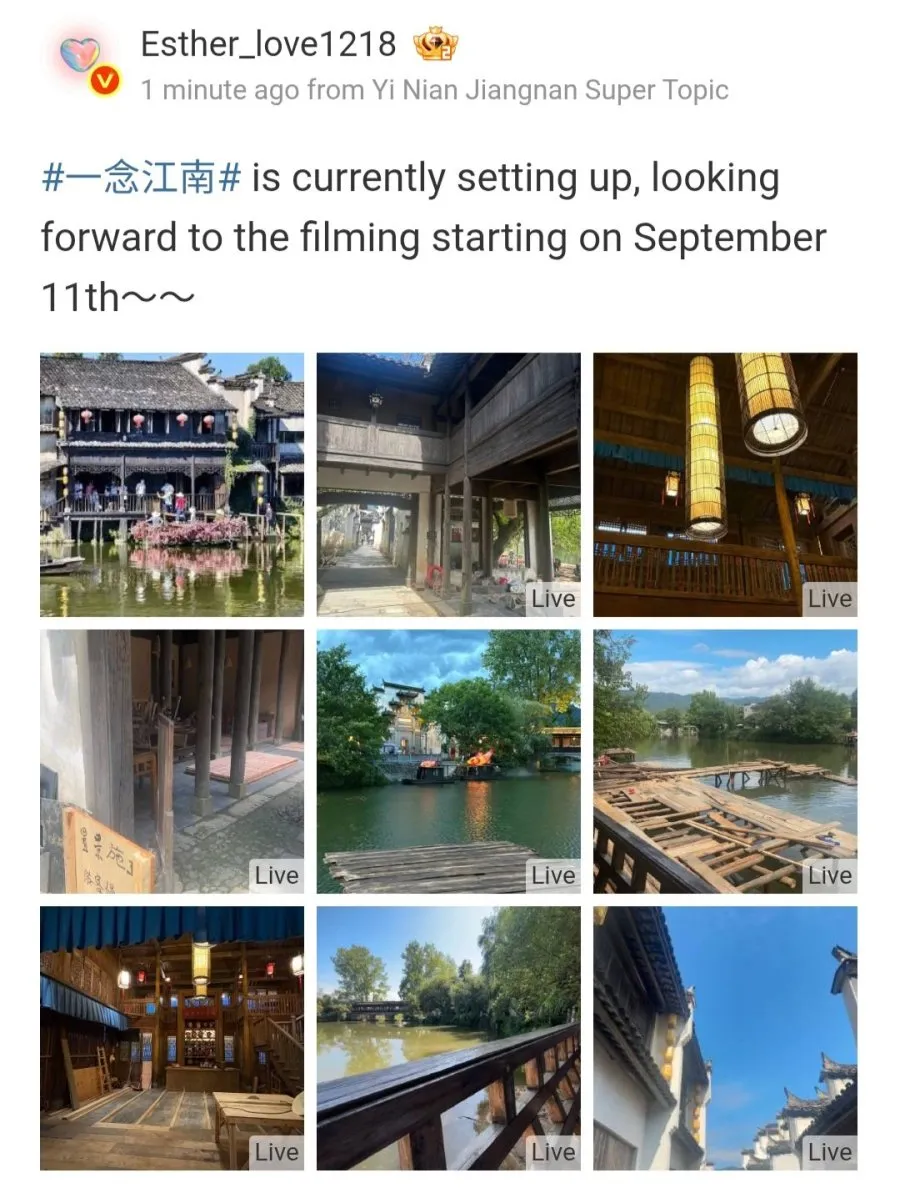View photo of wooden raft platform under construction
900x1193 pixels.
tap(725, 761)
